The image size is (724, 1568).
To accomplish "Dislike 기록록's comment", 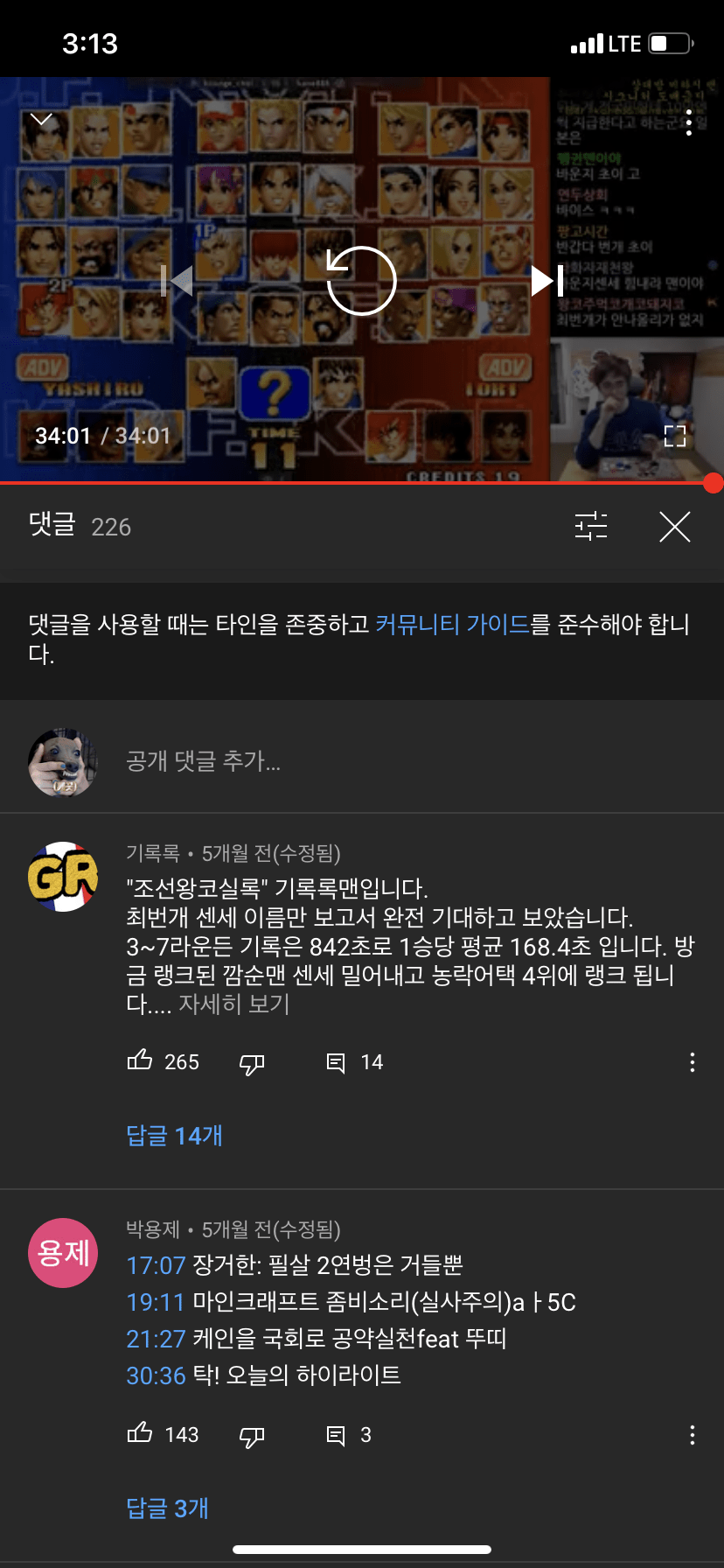I will pyautogui.click(x=252, y=1063).
